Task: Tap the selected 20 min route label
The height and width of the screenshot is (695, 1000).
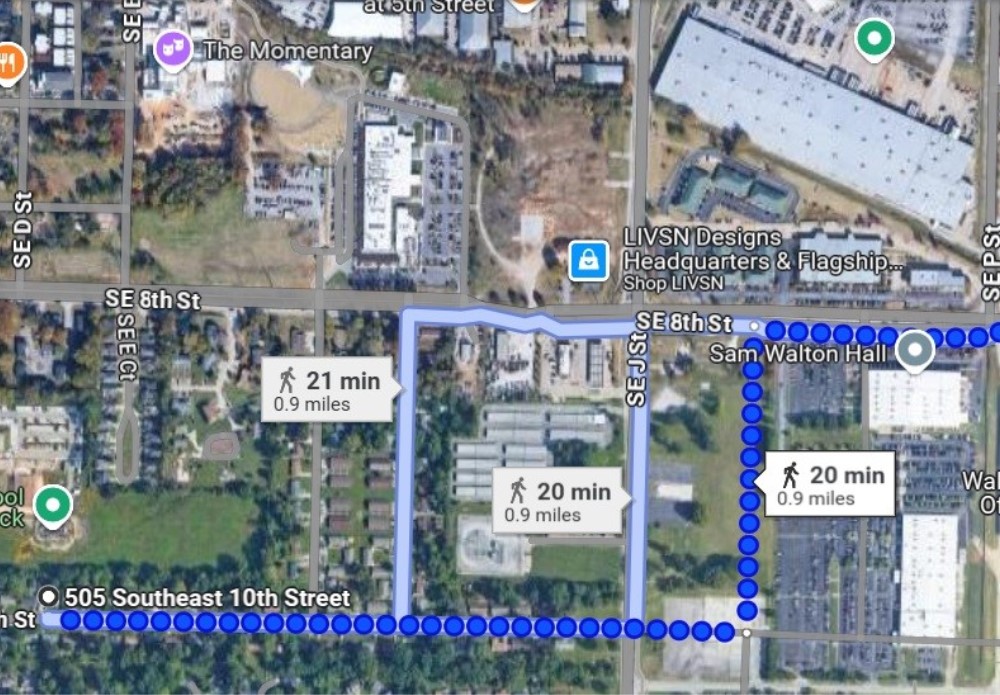Action: coord(830,484)
